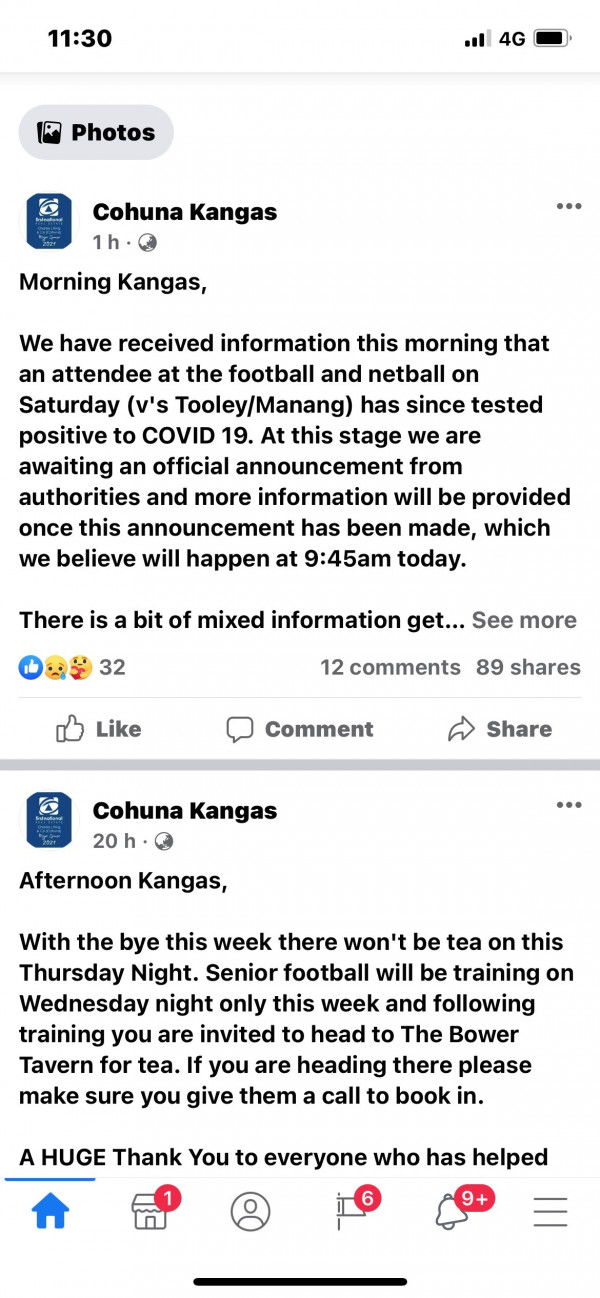Go to the Home feed tab

click(50, 1211)
